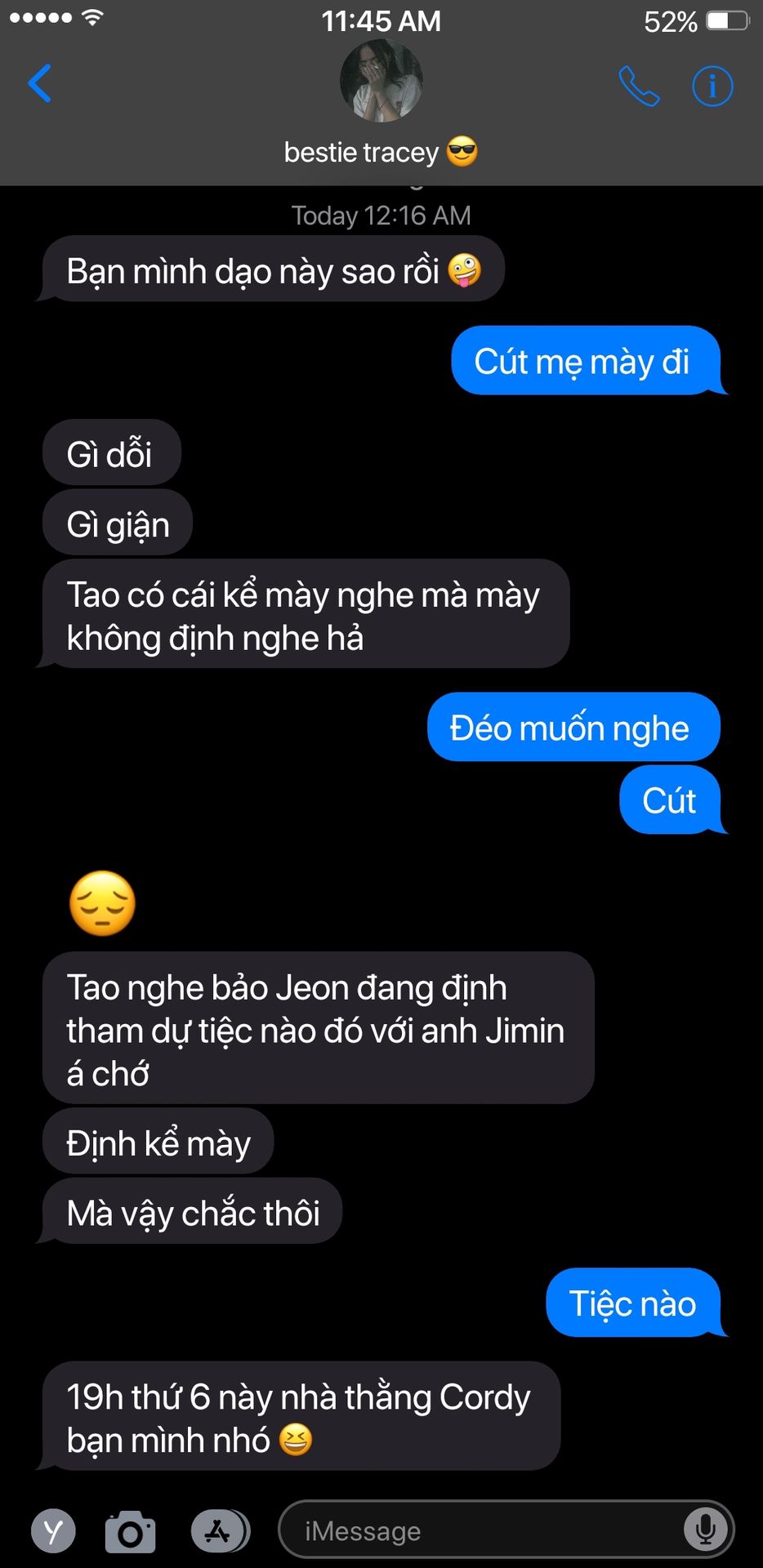Open bestie tracey's contact avatar

[x=381, y=81]
